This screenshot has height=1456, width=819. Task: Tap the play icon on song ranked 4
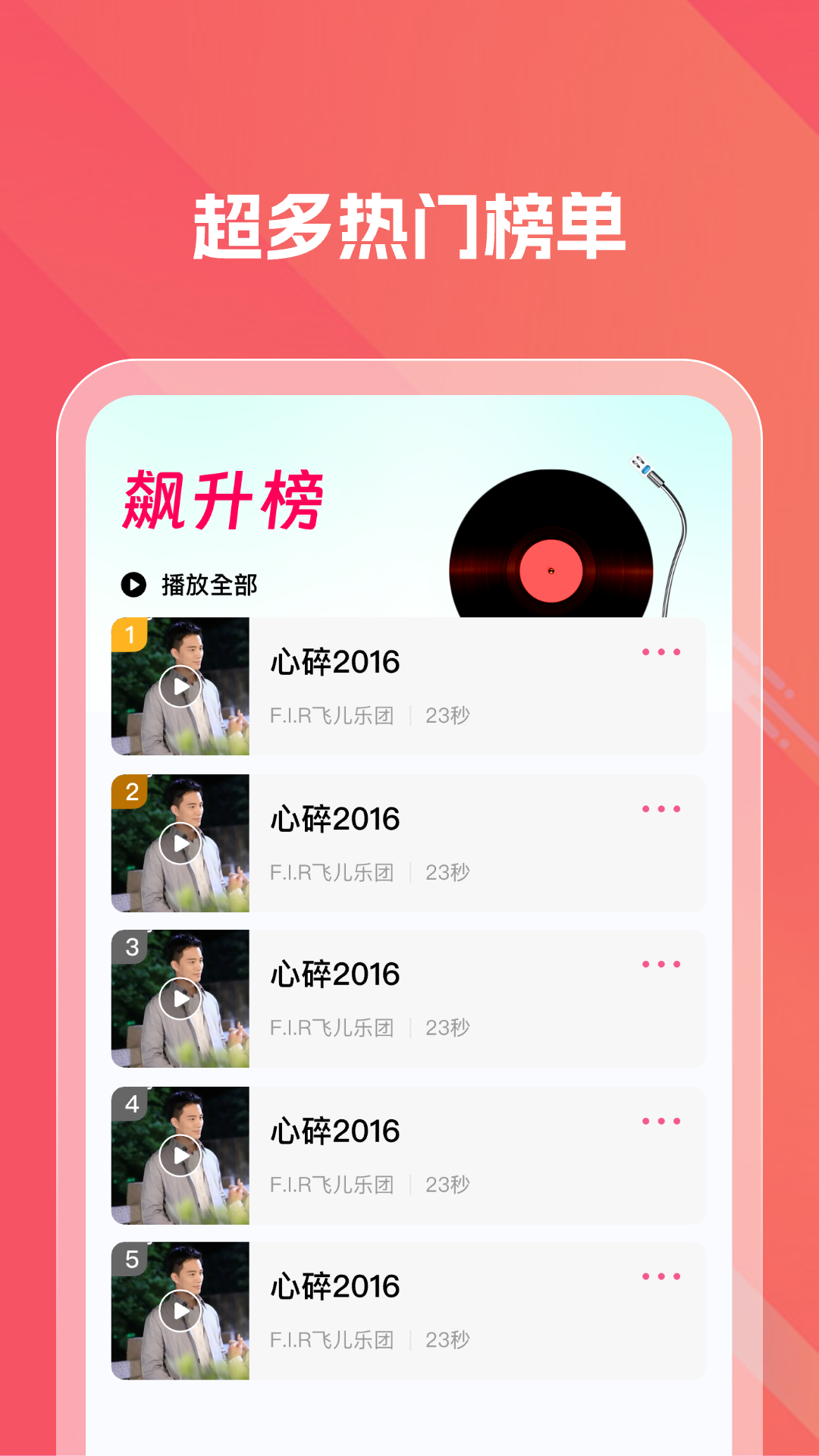pyautogui.click(x=179, y=1156)
